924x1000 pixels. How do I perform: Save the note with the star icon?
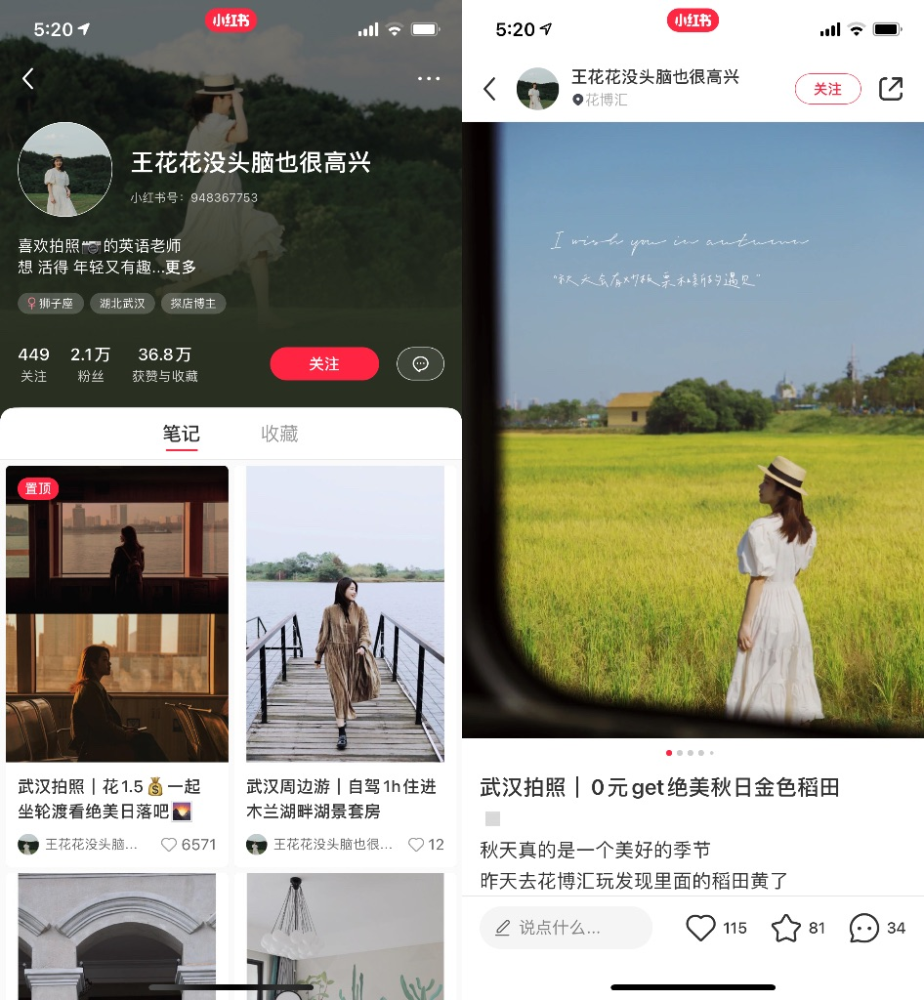tap(786, 928)
